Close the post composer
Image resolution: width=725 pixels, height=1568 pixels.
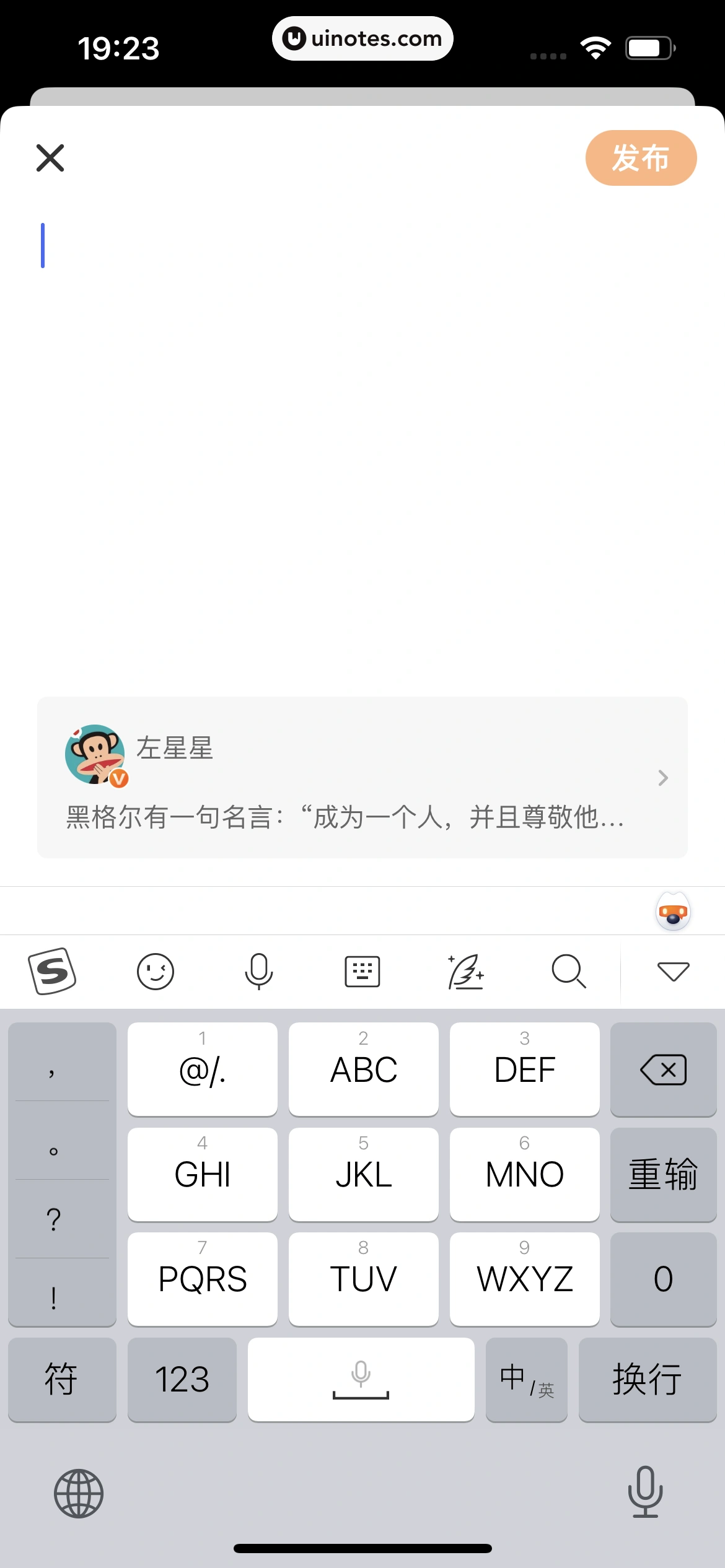(x=50, y=158)
